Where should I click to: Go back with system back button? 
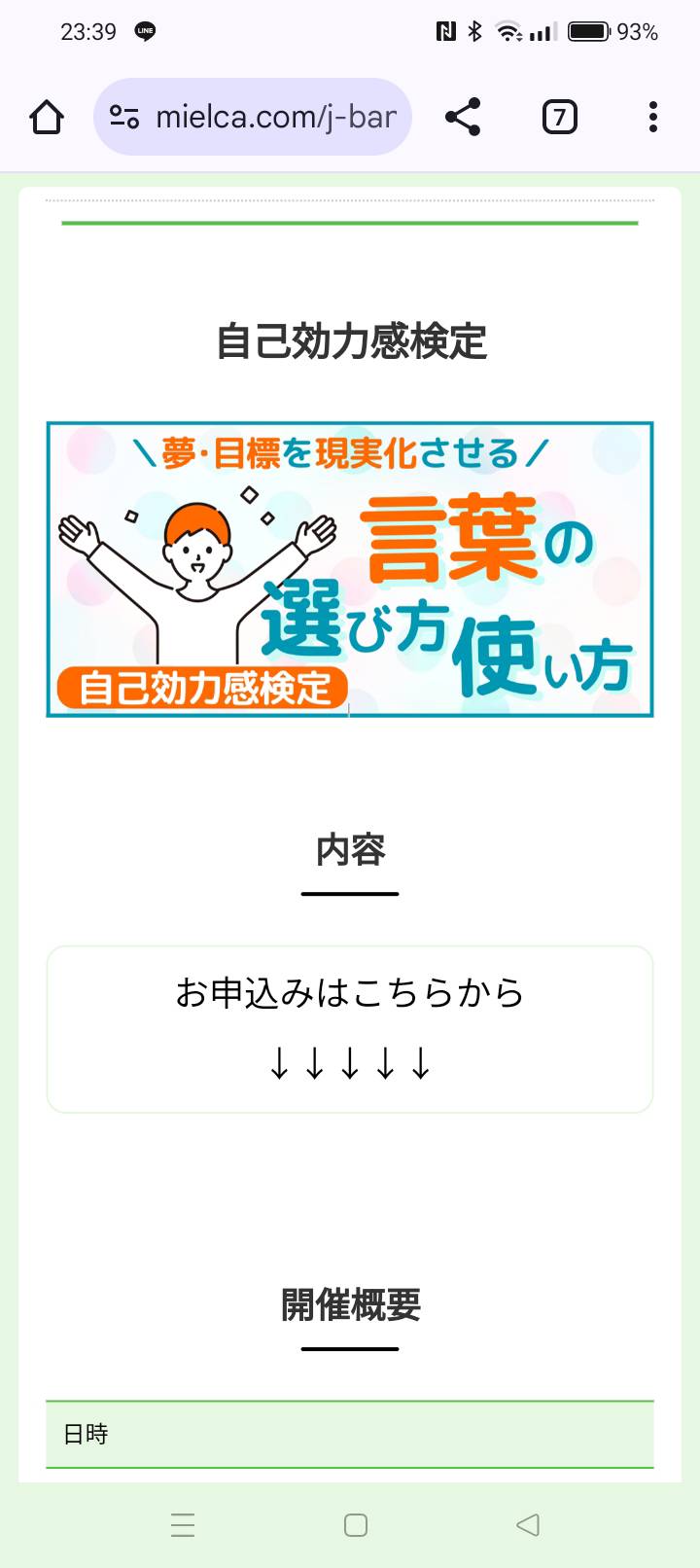(528, 1524)
